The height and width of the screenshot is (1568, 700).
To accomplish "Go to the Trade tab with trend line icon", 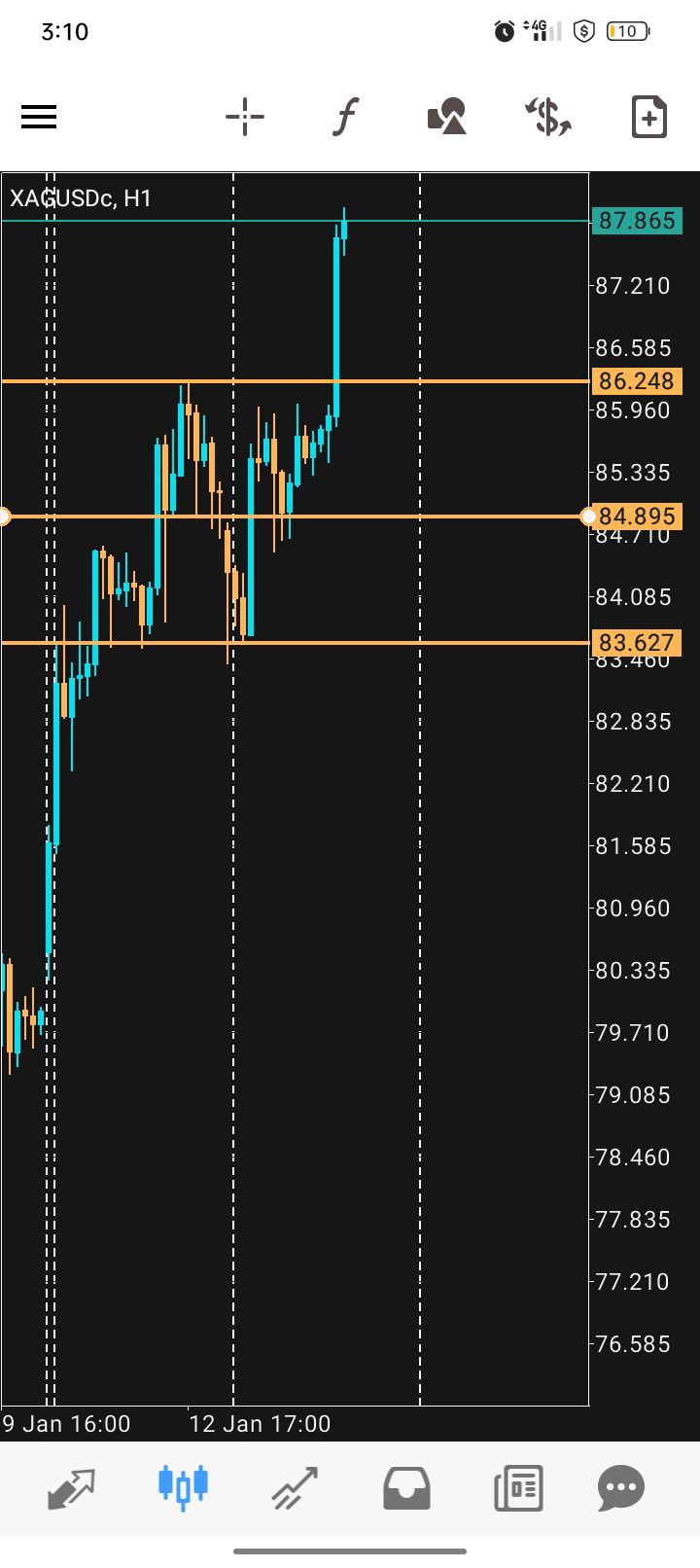I will tap(295, 1488).
